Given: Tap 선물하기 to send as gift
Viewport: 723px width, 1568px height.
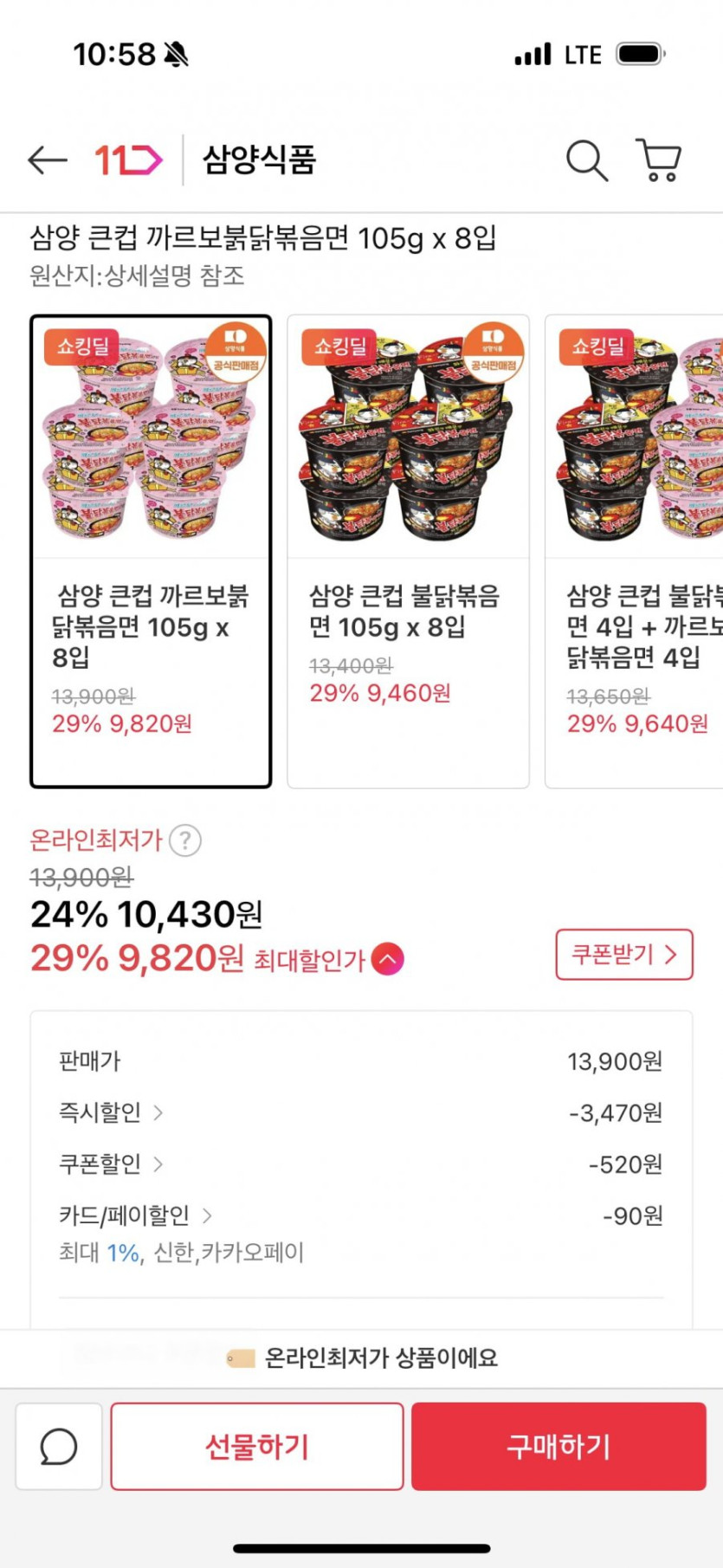Looking at the screenshot, I should (x=257, y=1447).
